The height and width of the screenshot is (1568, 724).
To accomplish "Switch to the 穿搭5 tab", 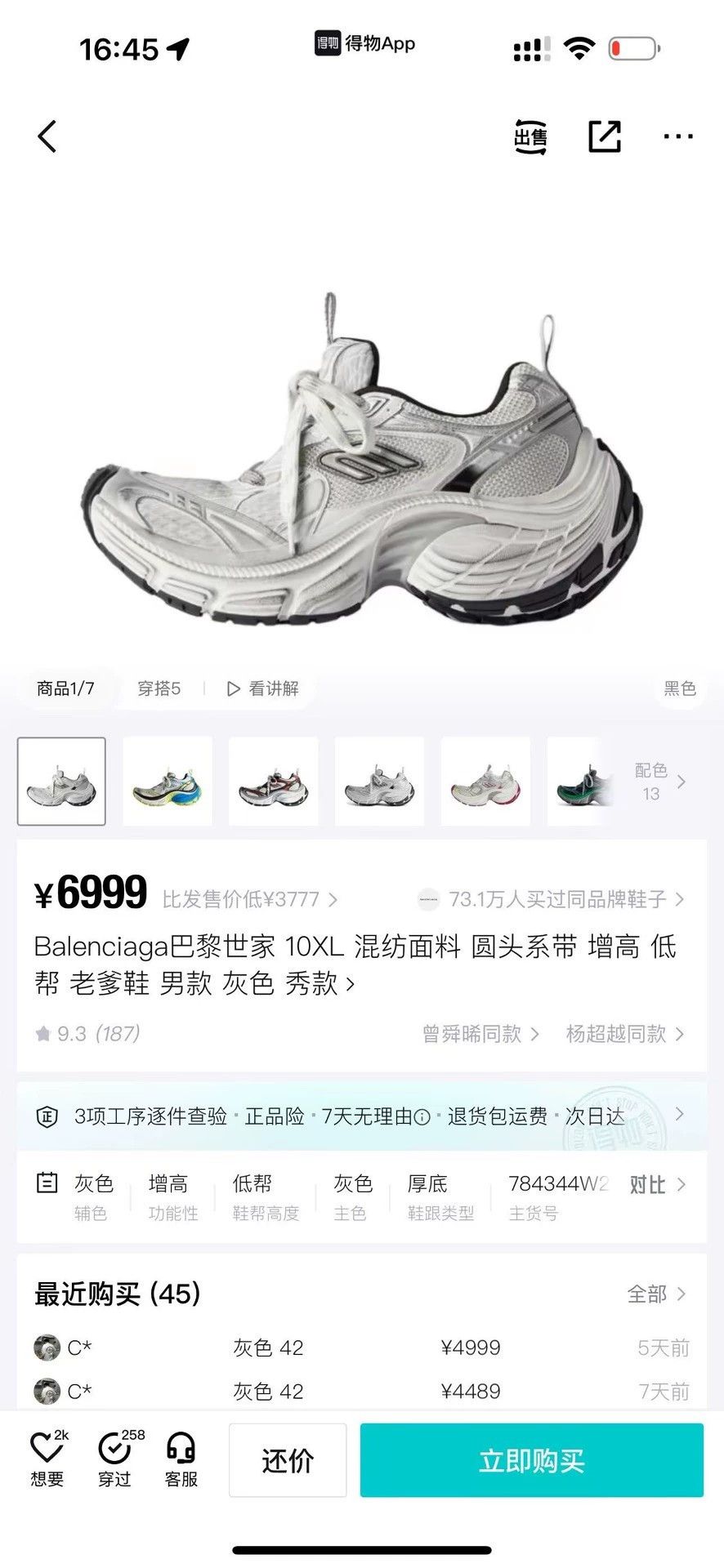I will (x=159, y=688).
